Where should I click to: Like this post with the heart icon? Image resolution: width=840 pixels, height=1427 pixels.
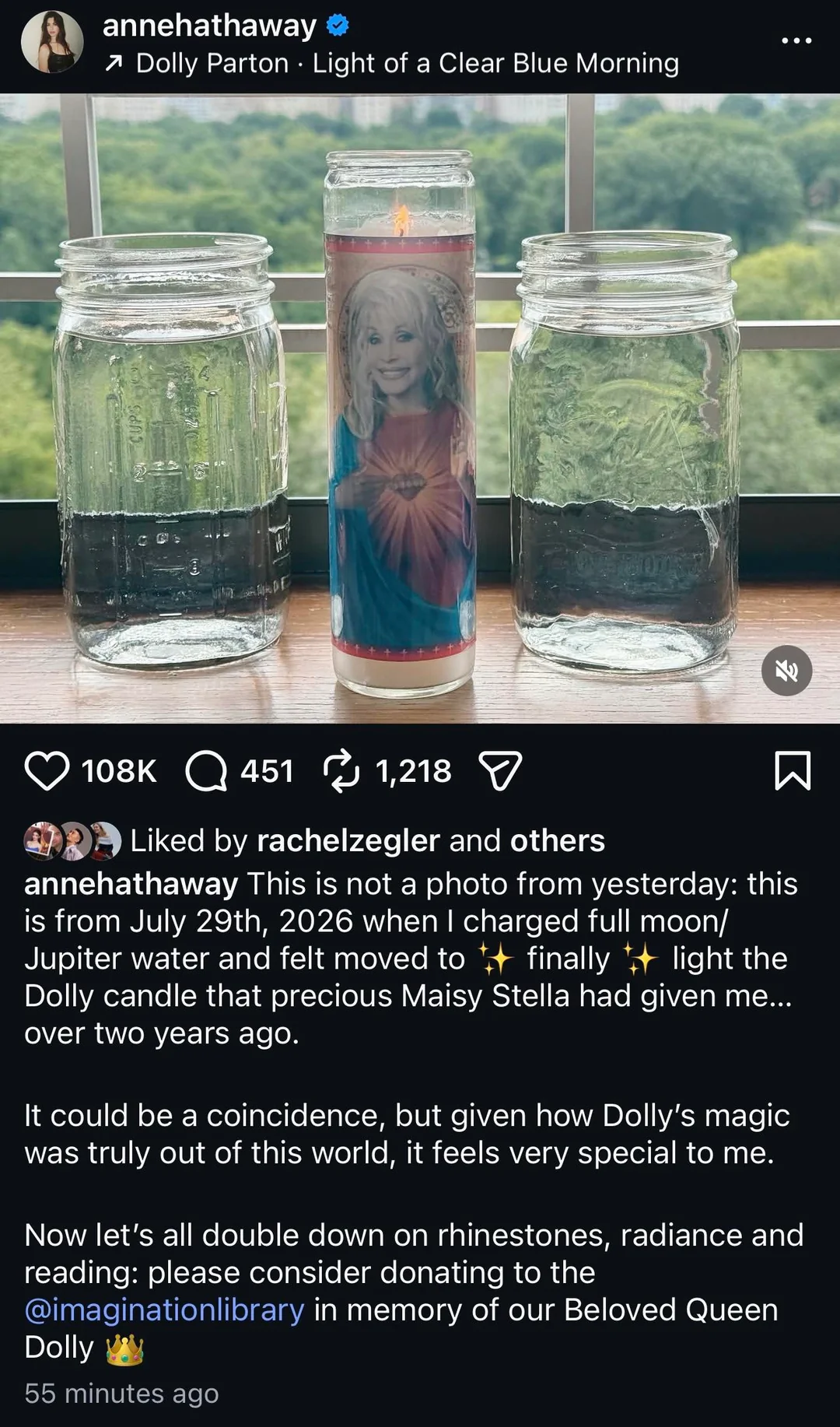pos(47,770)
